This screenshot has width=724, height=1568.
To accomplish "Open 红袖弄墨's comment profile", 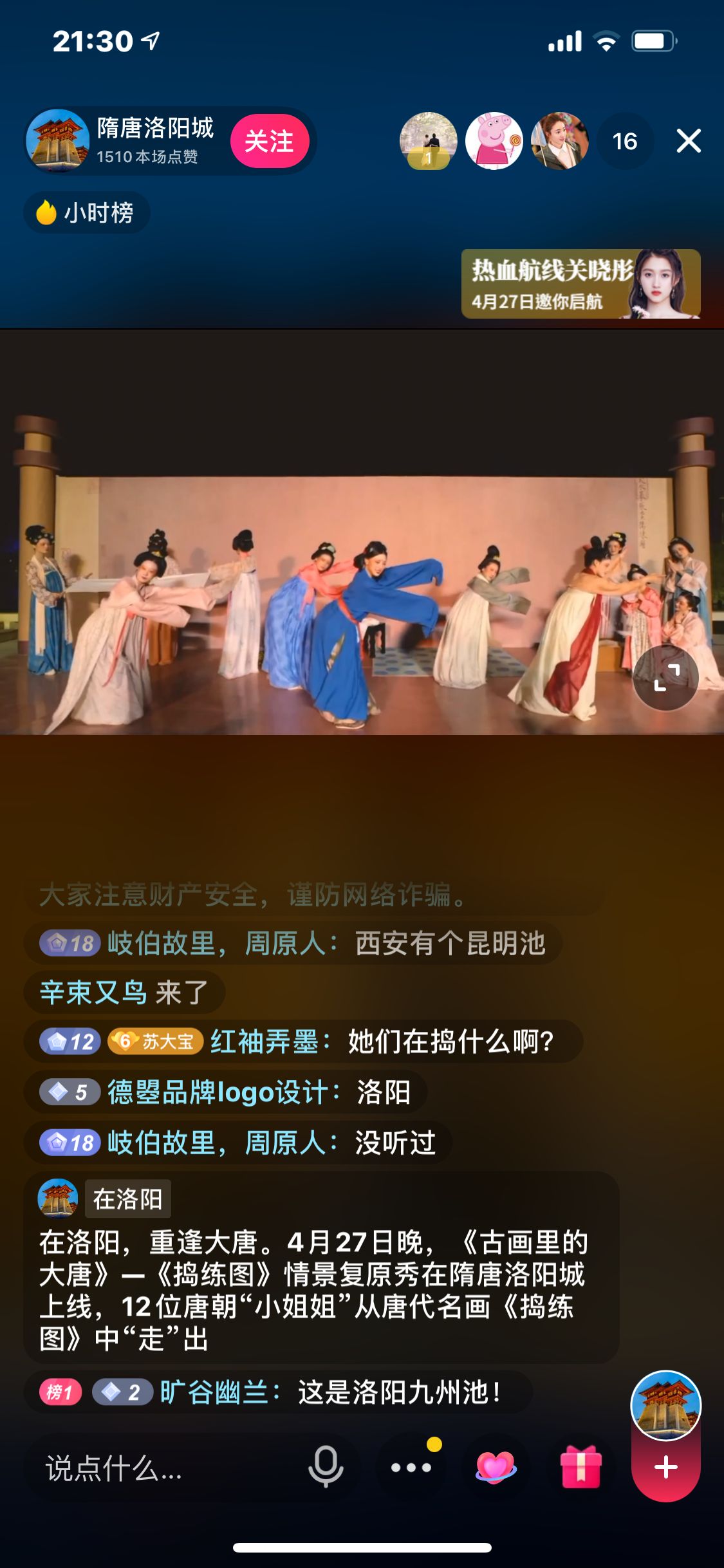I will pyautogui.click(x=265, y=1041).
